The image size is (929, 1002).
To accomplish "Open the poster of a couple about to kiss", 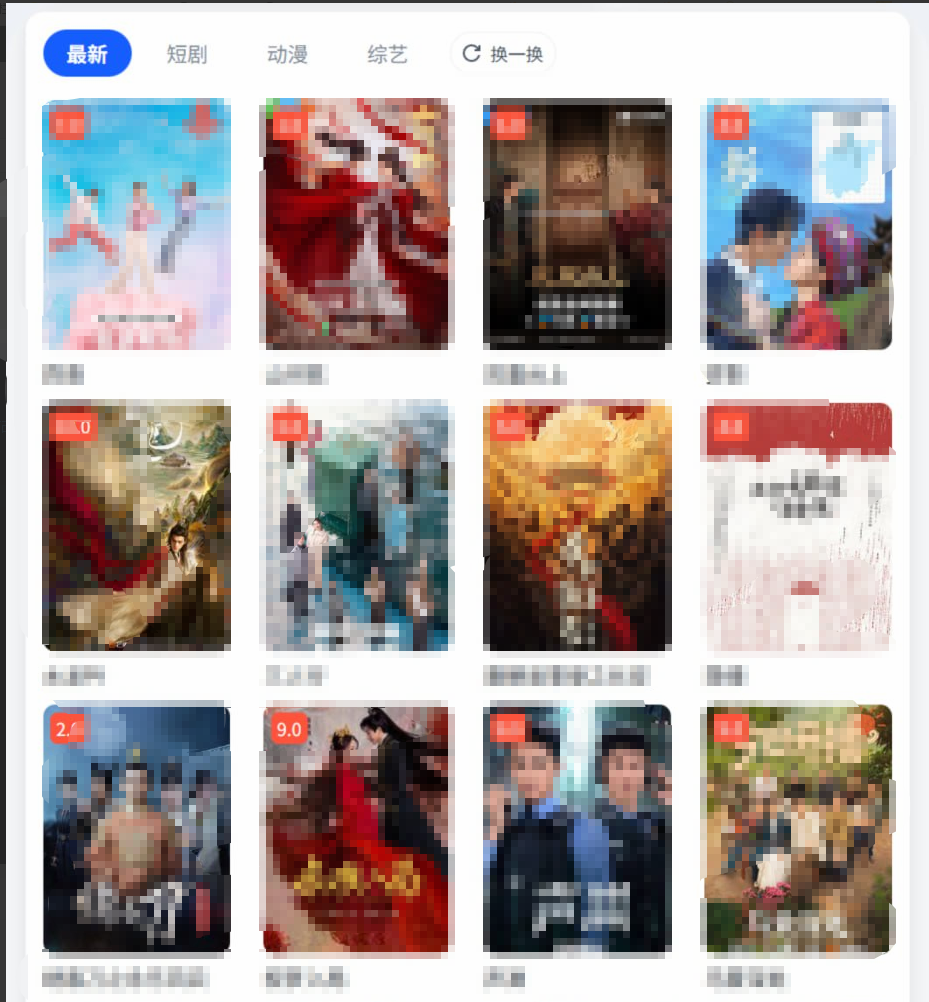I will [x=798, y=224].
